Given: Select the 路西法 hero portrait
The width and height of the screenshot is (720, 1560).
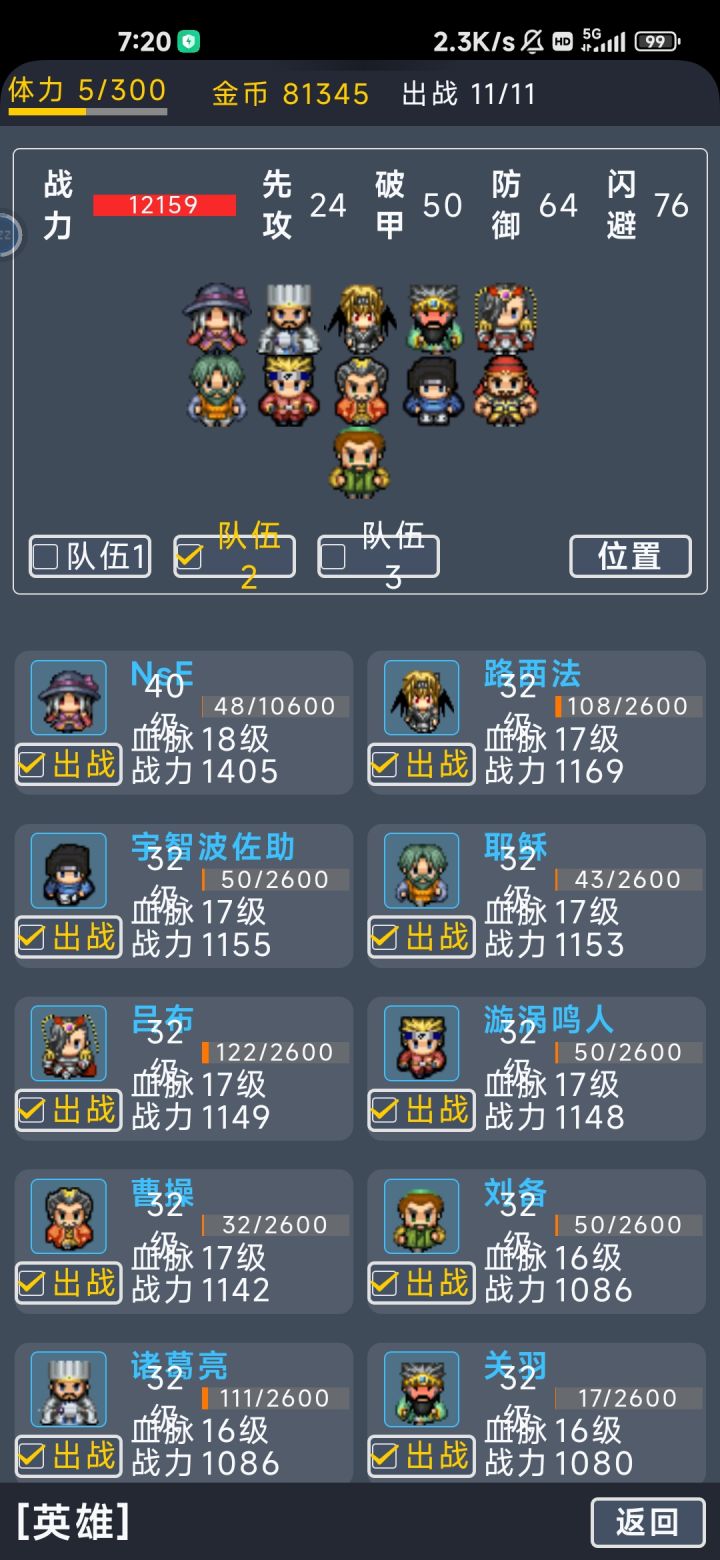Looking at the screenshot, I should coord(421,697).
